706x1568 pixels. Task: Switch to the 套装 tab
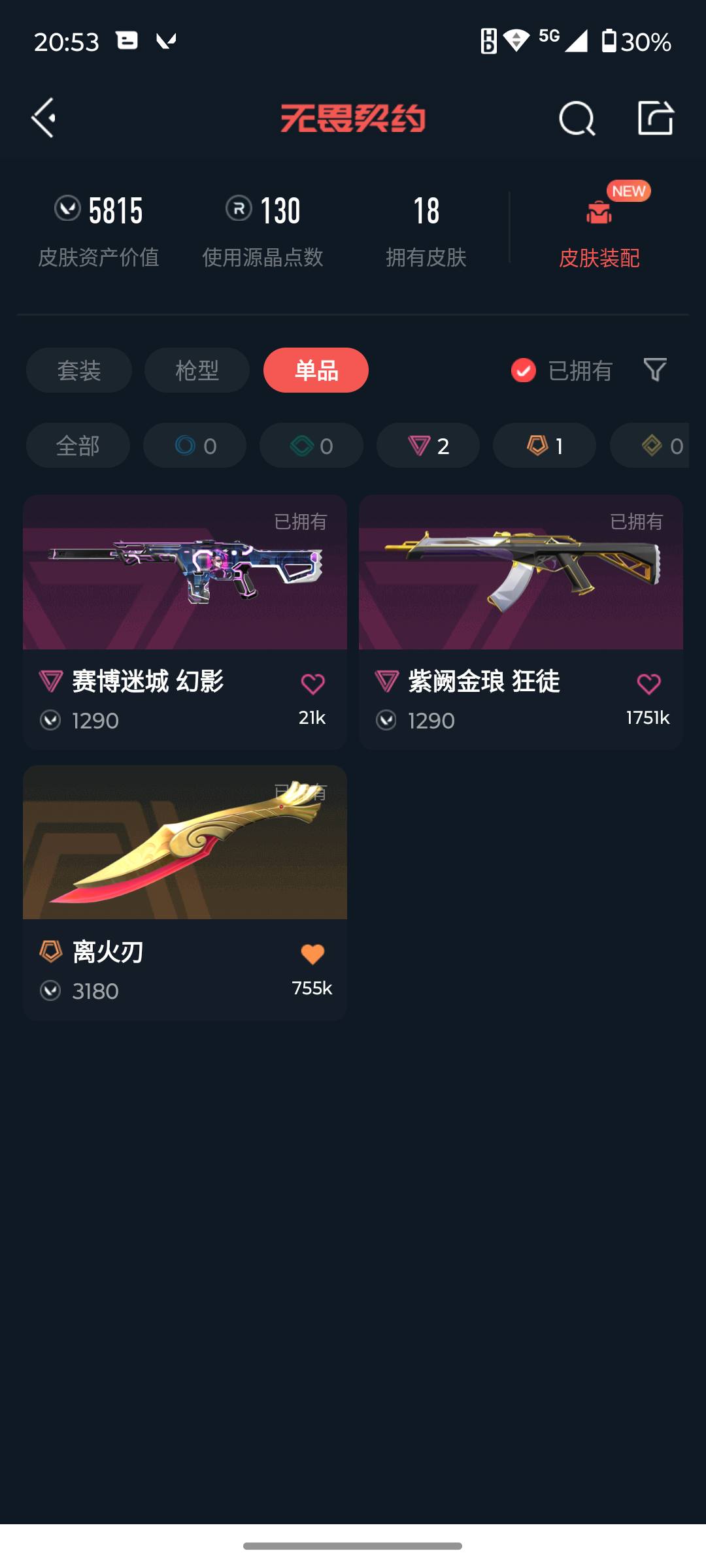(x=78, y=370)
